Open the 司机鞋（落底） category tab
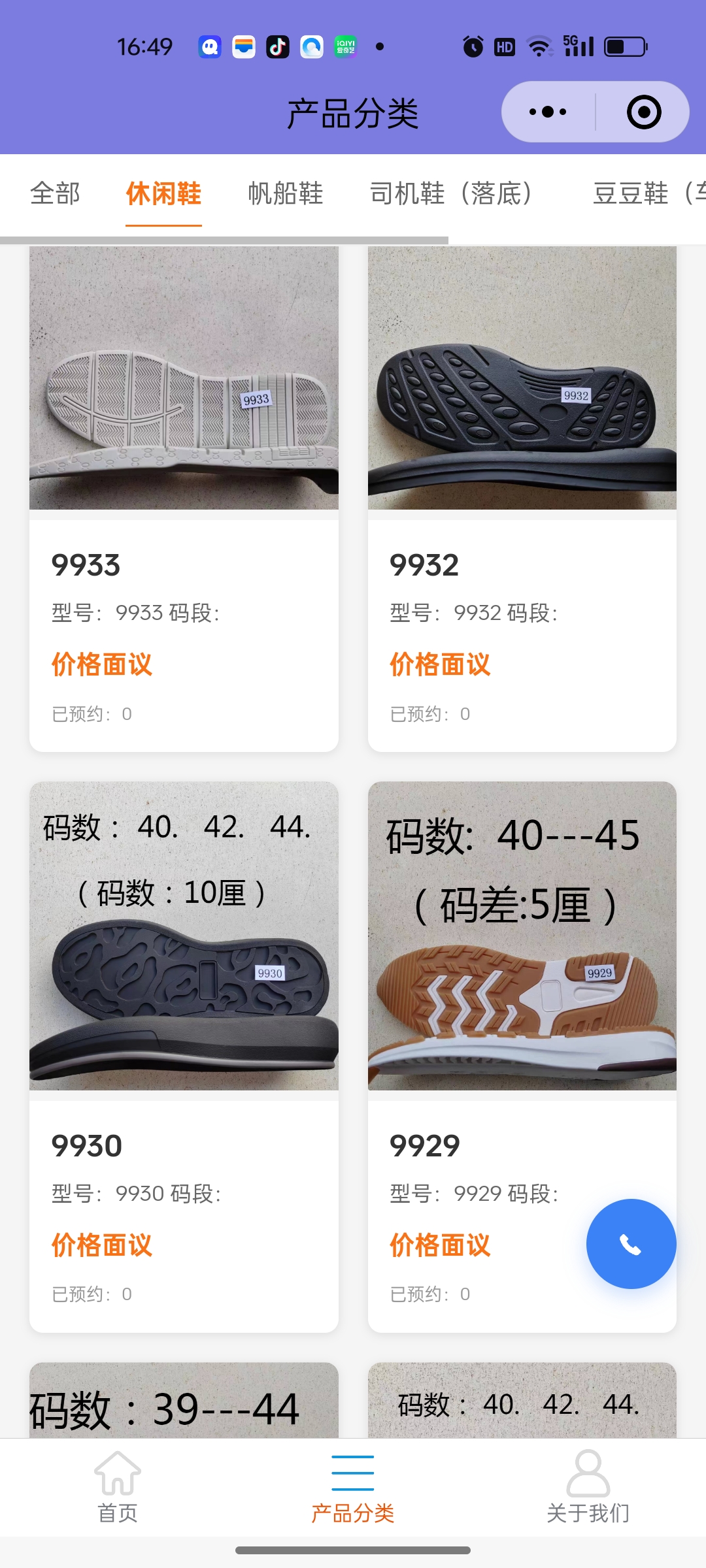This screenshot has height=1568, width=706. point(451,194)
